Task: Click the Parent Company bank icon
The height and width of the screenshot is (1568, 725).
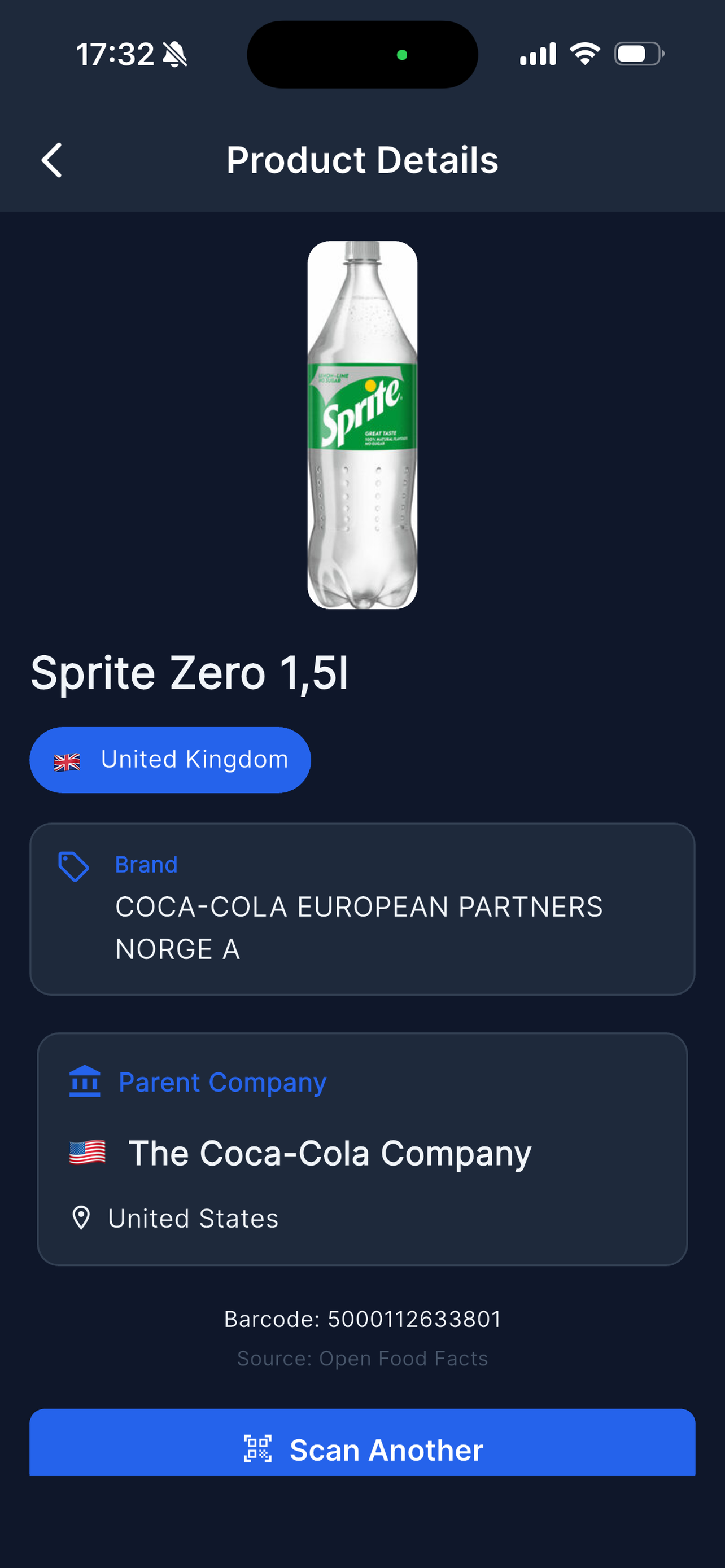Action: click(85, 1082)
